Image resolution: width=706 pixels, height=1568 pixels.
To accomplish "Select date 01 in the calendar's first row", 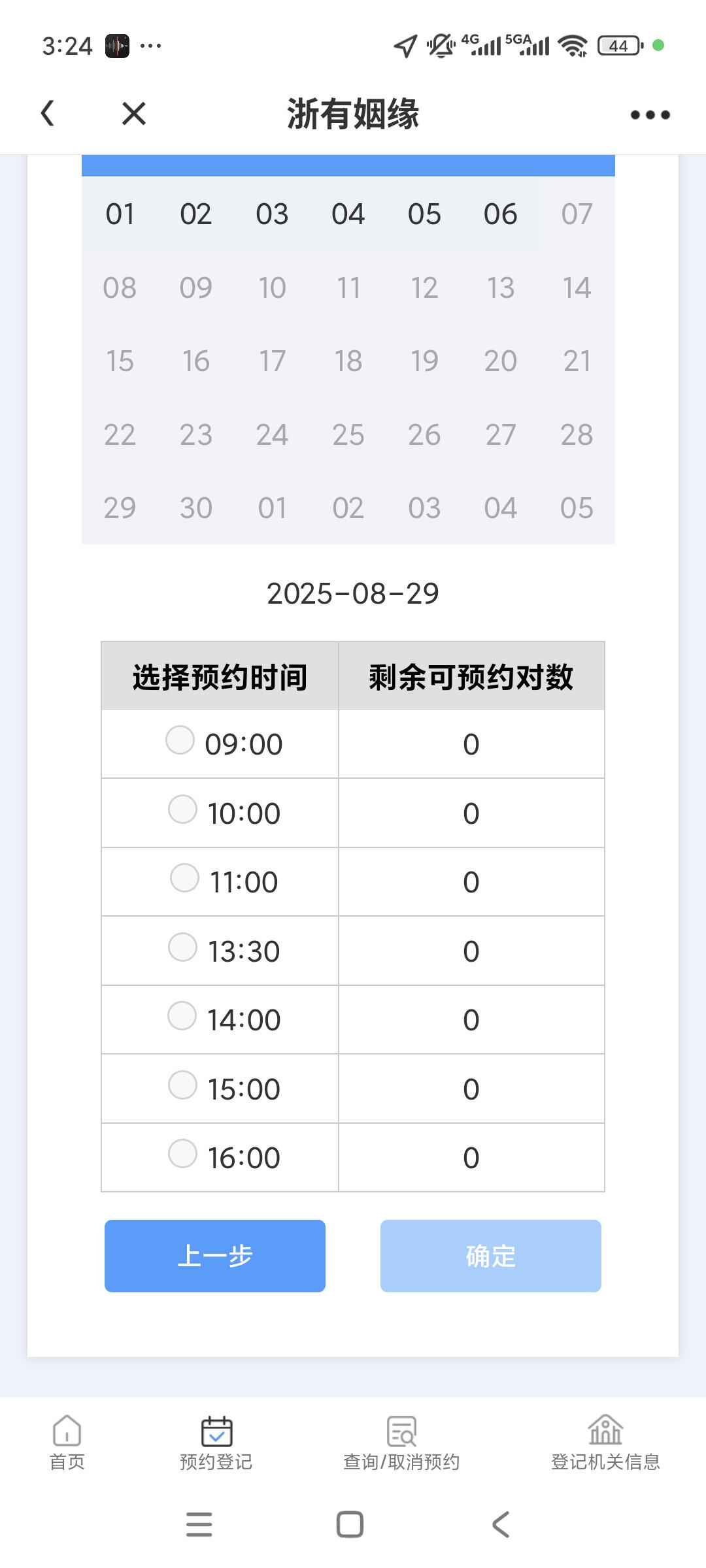I will [x=120, y=214].
